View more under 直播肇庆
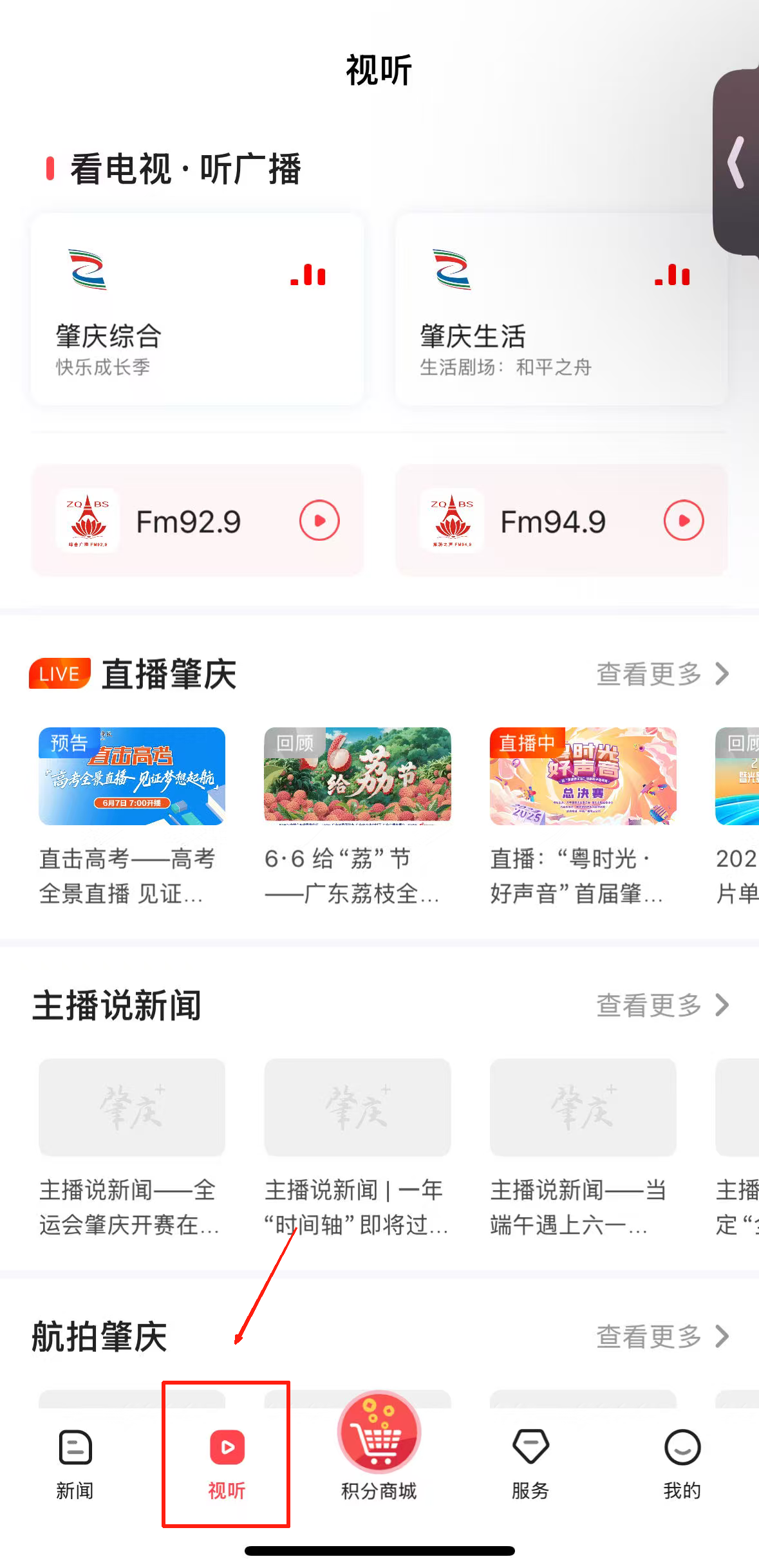 coord(662,674)
